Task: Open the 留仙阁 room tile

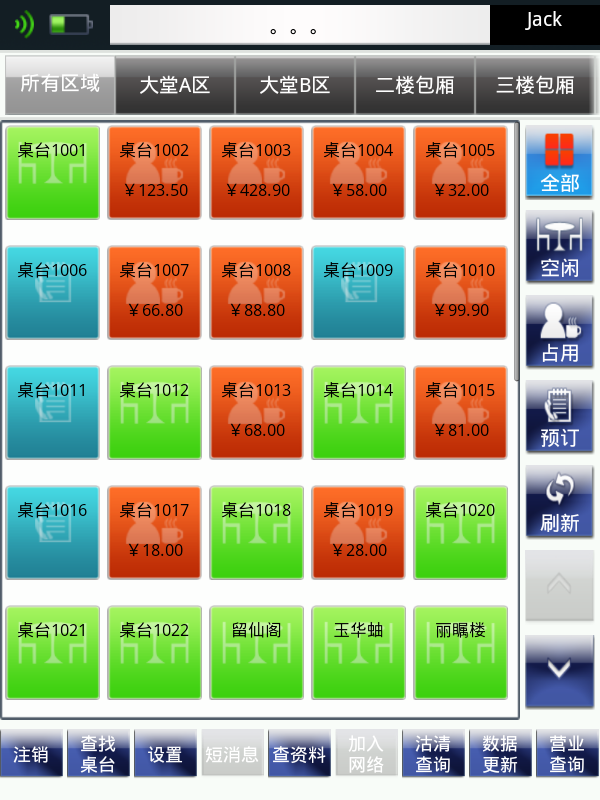Action: click(257, 652)
